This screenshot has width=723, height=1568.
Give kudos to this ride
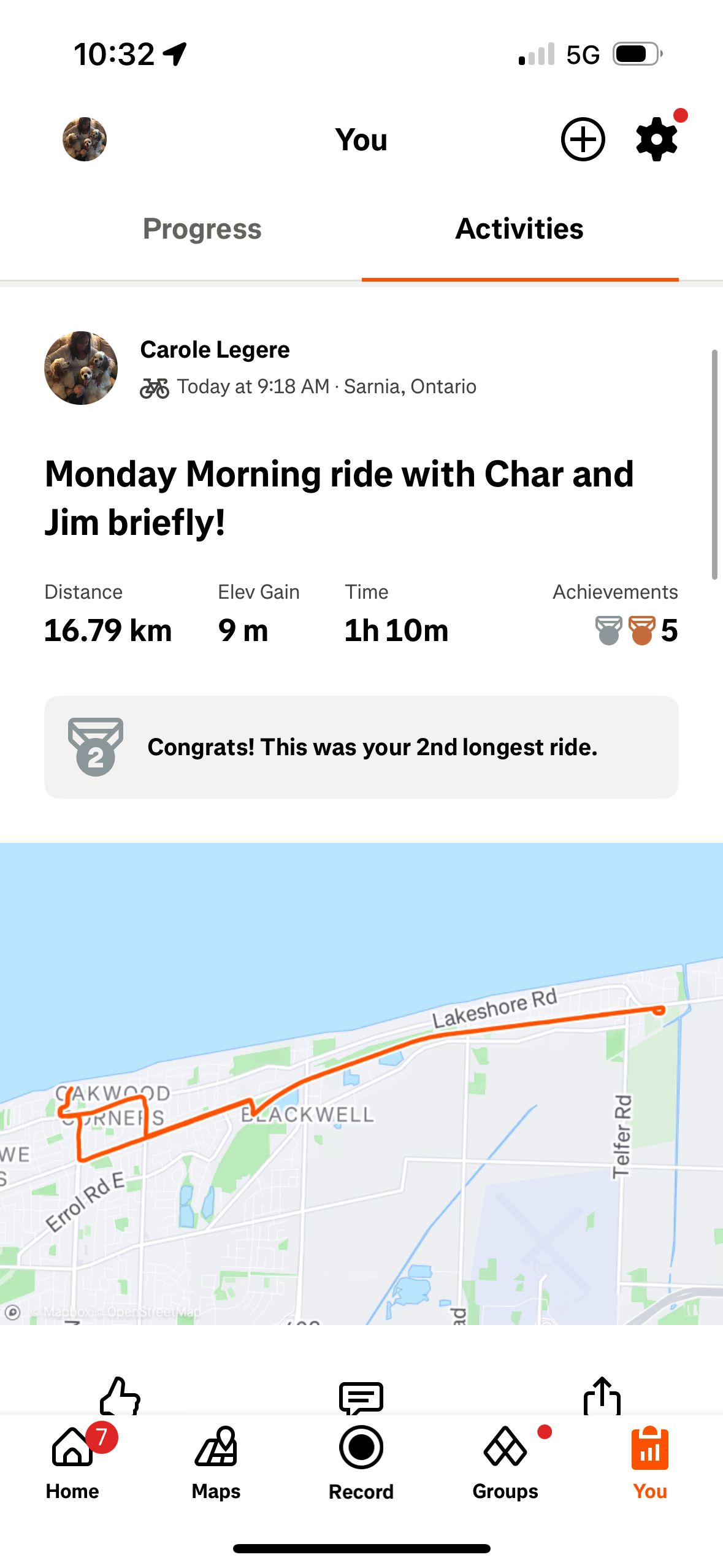120,1397
